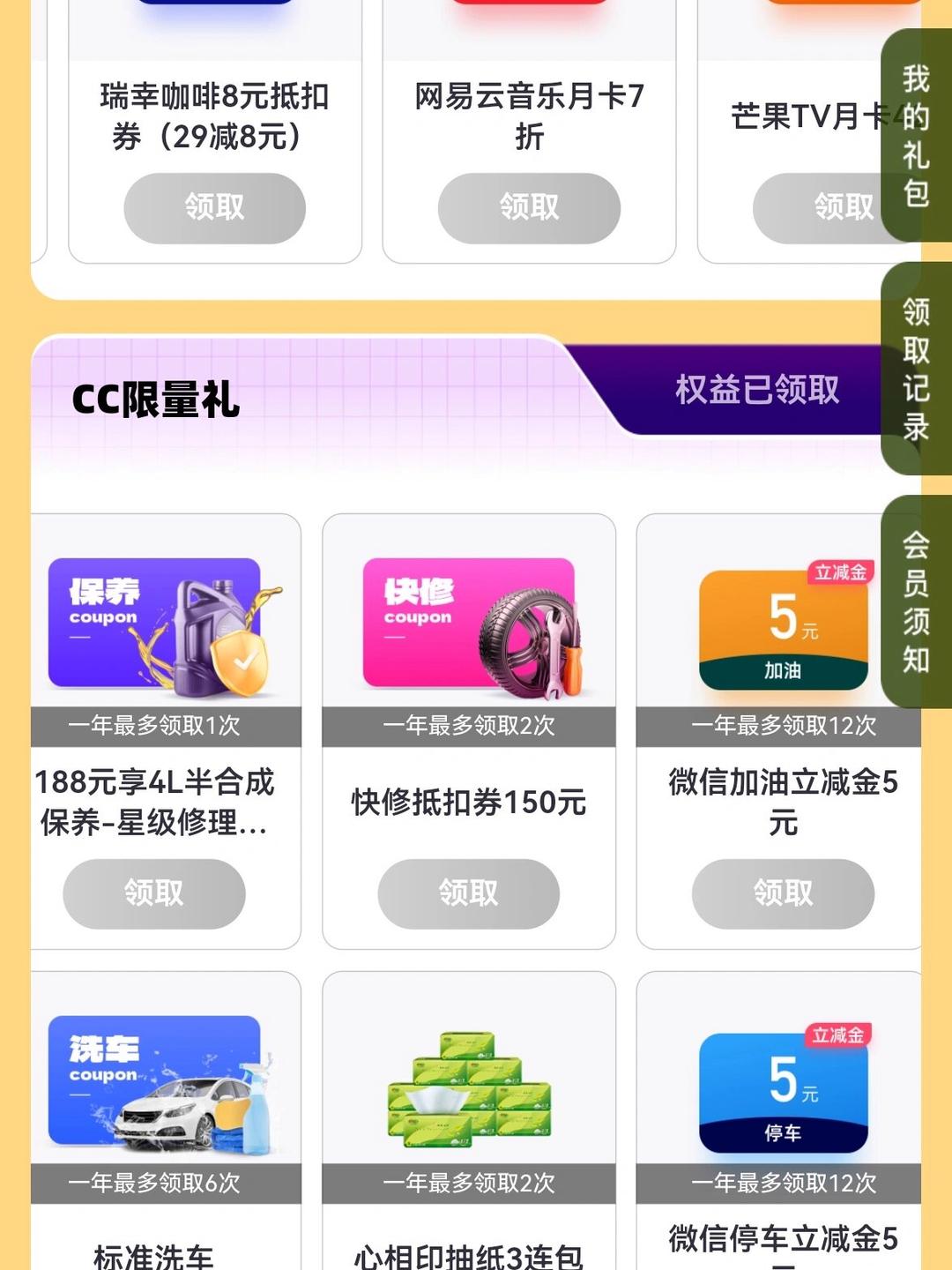Open the 加油 5元 立减金 card
The image size is (952, 1270).
click(x=783, y=629)
